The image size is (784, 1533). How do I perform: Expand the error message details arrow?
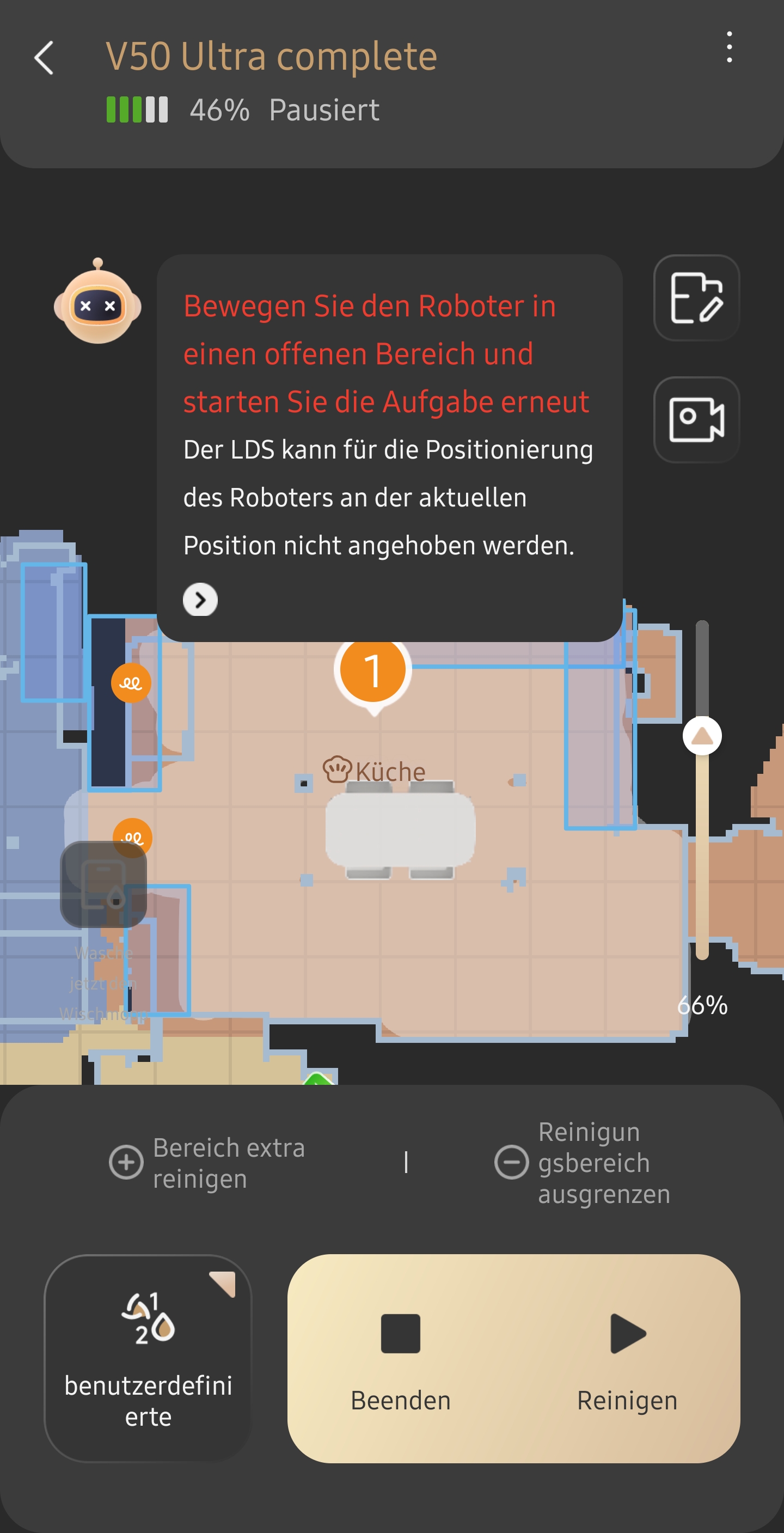(x=200, y=599)
